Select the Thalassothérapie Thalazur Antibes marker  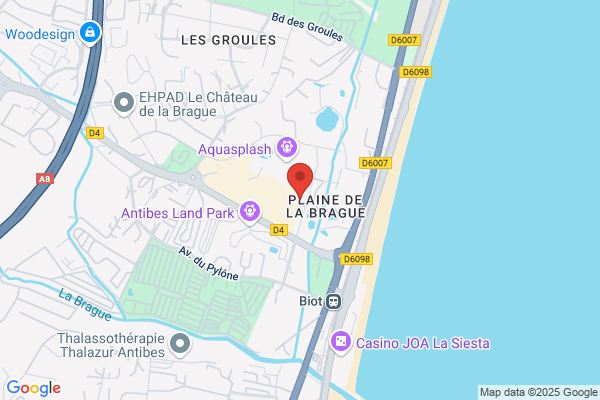(180, 344)
